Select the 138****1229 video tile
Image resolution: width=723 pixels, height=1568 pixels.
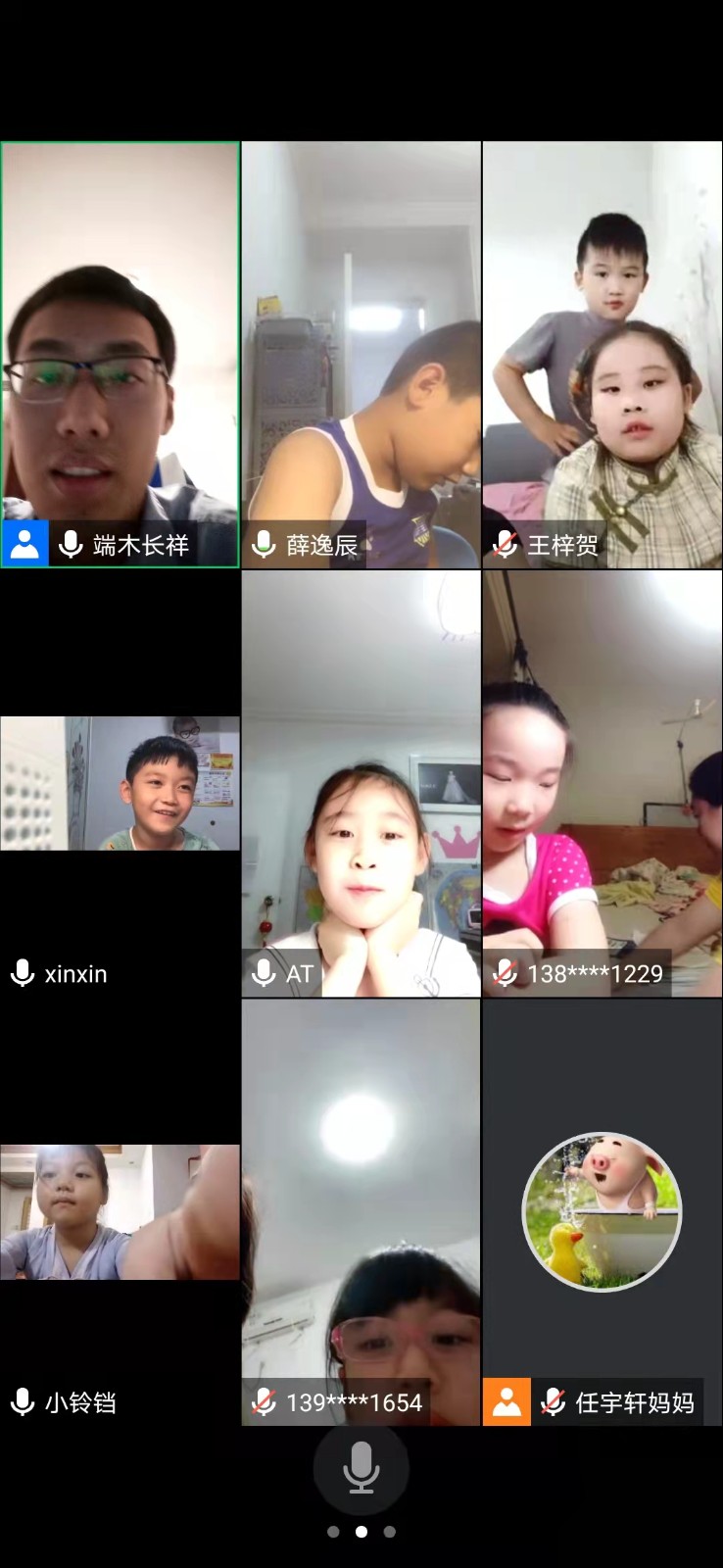pos(602,783)
